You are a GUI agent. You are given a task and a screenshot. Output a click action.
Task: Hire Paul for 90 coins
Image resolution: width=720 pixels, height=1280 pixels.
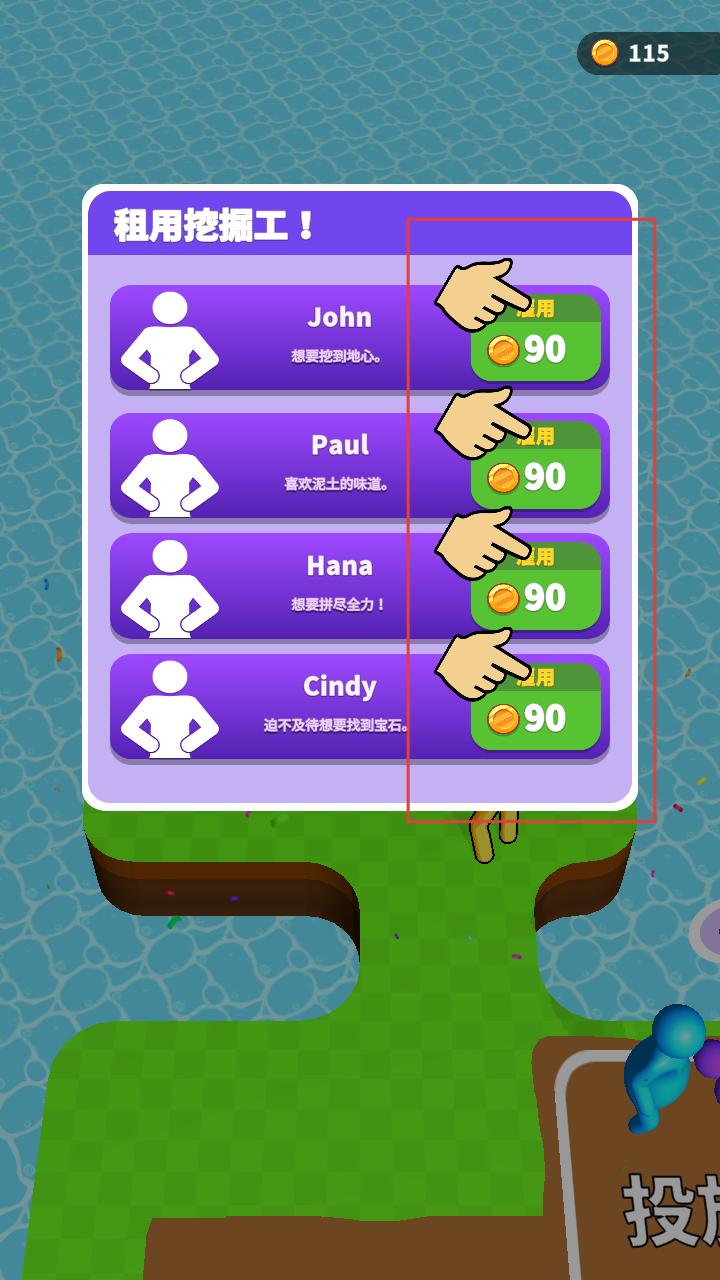pos(536,466)
